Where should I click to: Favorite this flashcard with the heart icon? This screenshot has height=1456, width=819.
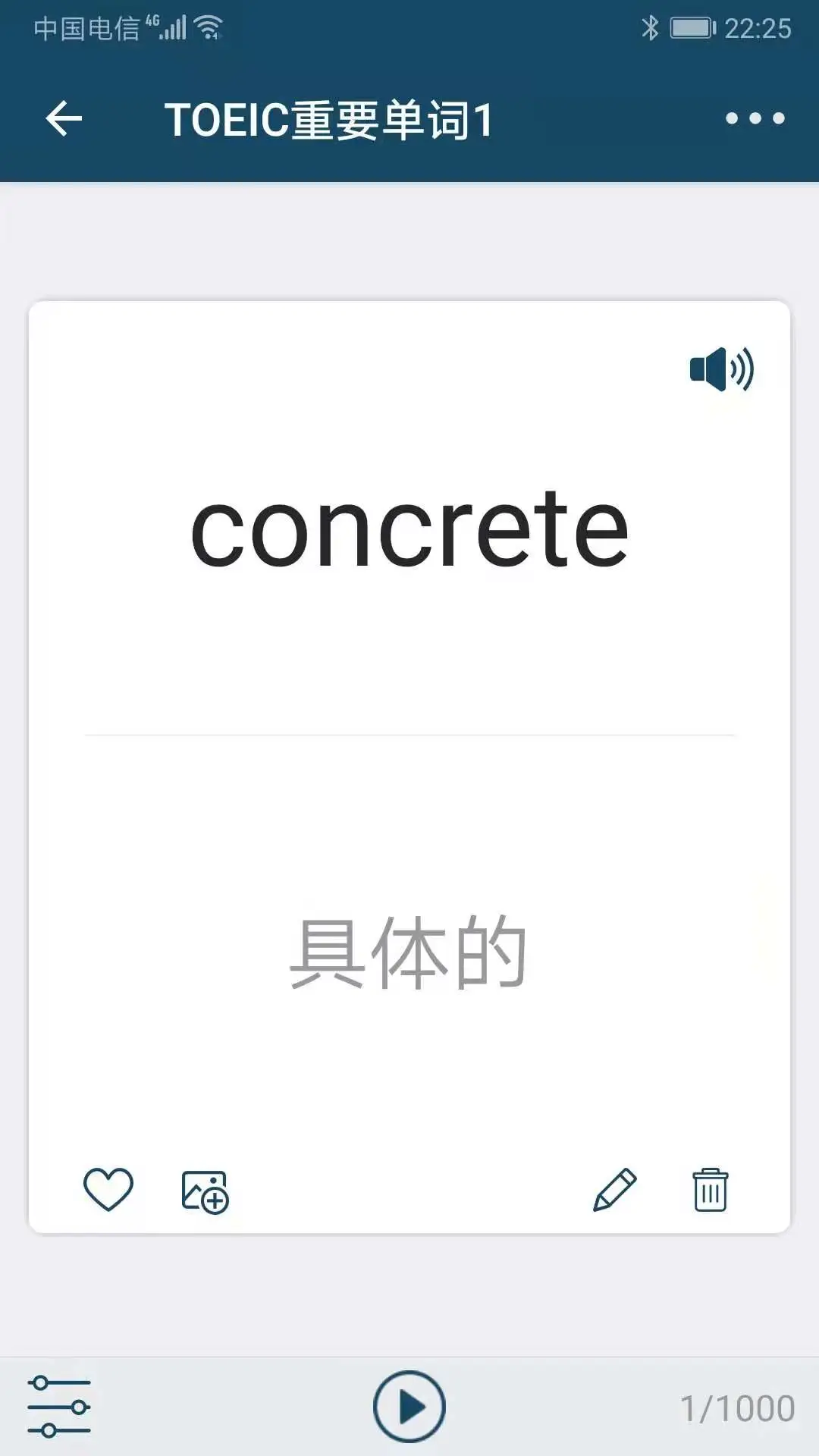pyautogui.click(x=108, y=1191)
